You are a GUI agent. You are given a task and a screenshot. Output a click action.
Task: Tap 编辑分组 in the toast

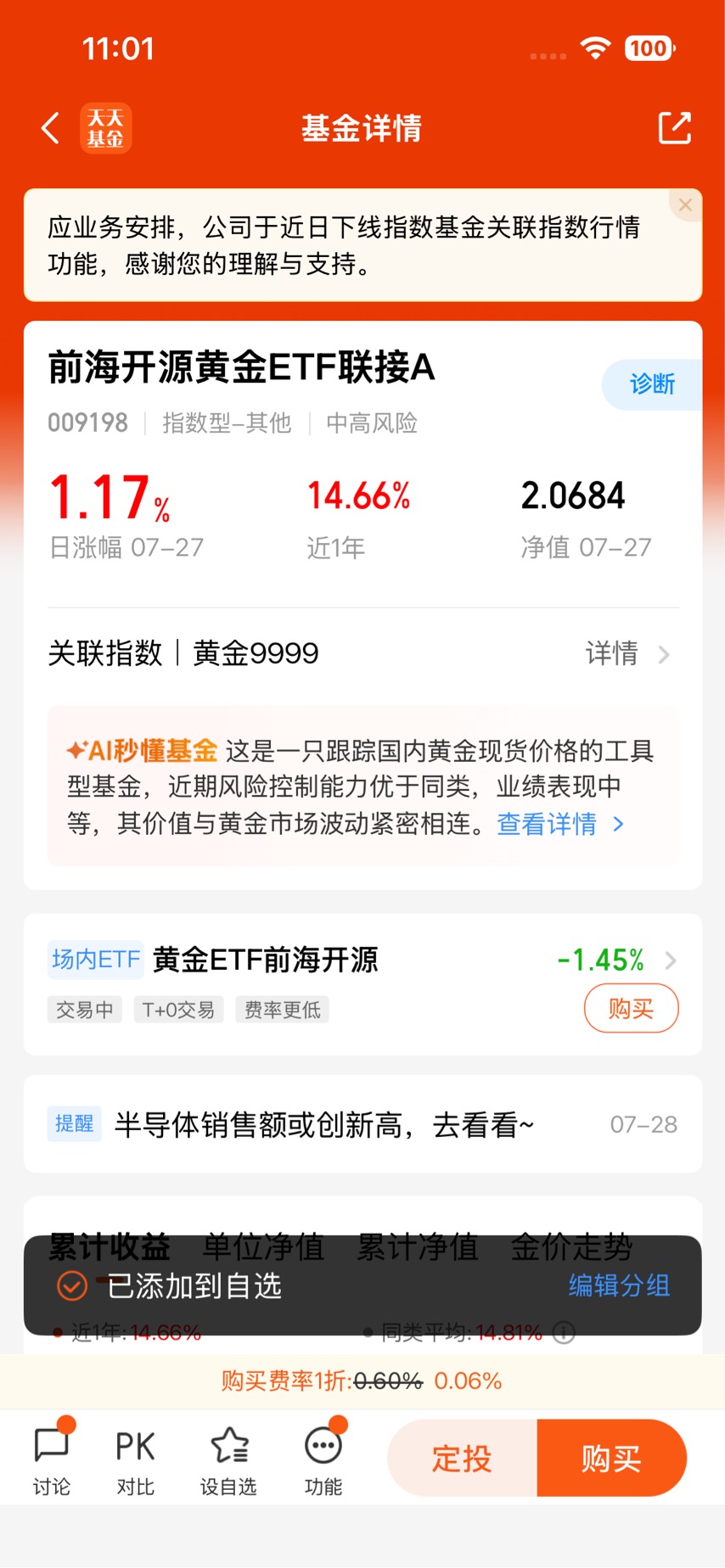[x=619, y=1285]
